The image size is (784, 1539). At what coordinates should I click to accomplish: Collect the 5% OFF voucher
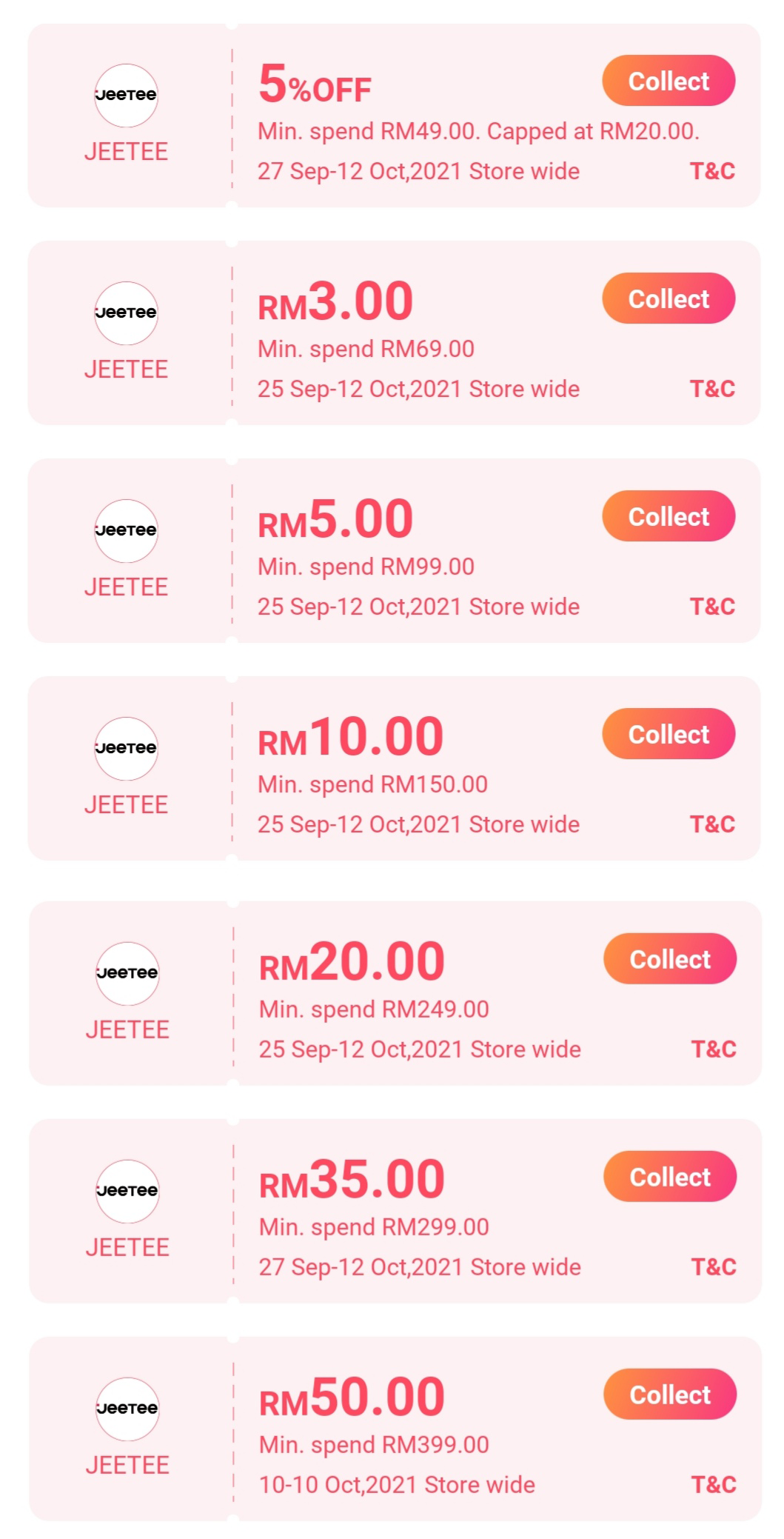(x=668, y=81)
